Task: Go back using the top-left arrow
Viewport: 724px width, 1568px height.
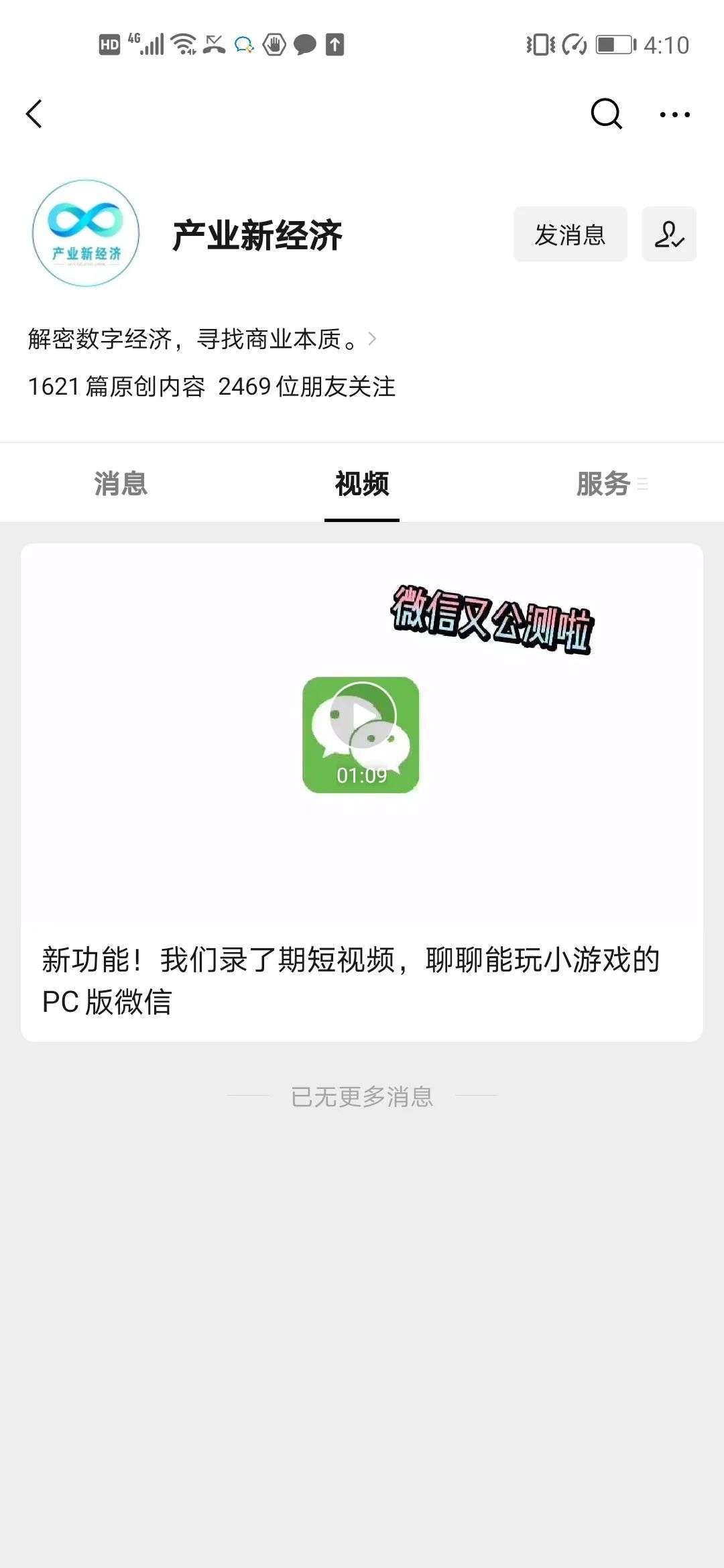Action: point(34,114)
